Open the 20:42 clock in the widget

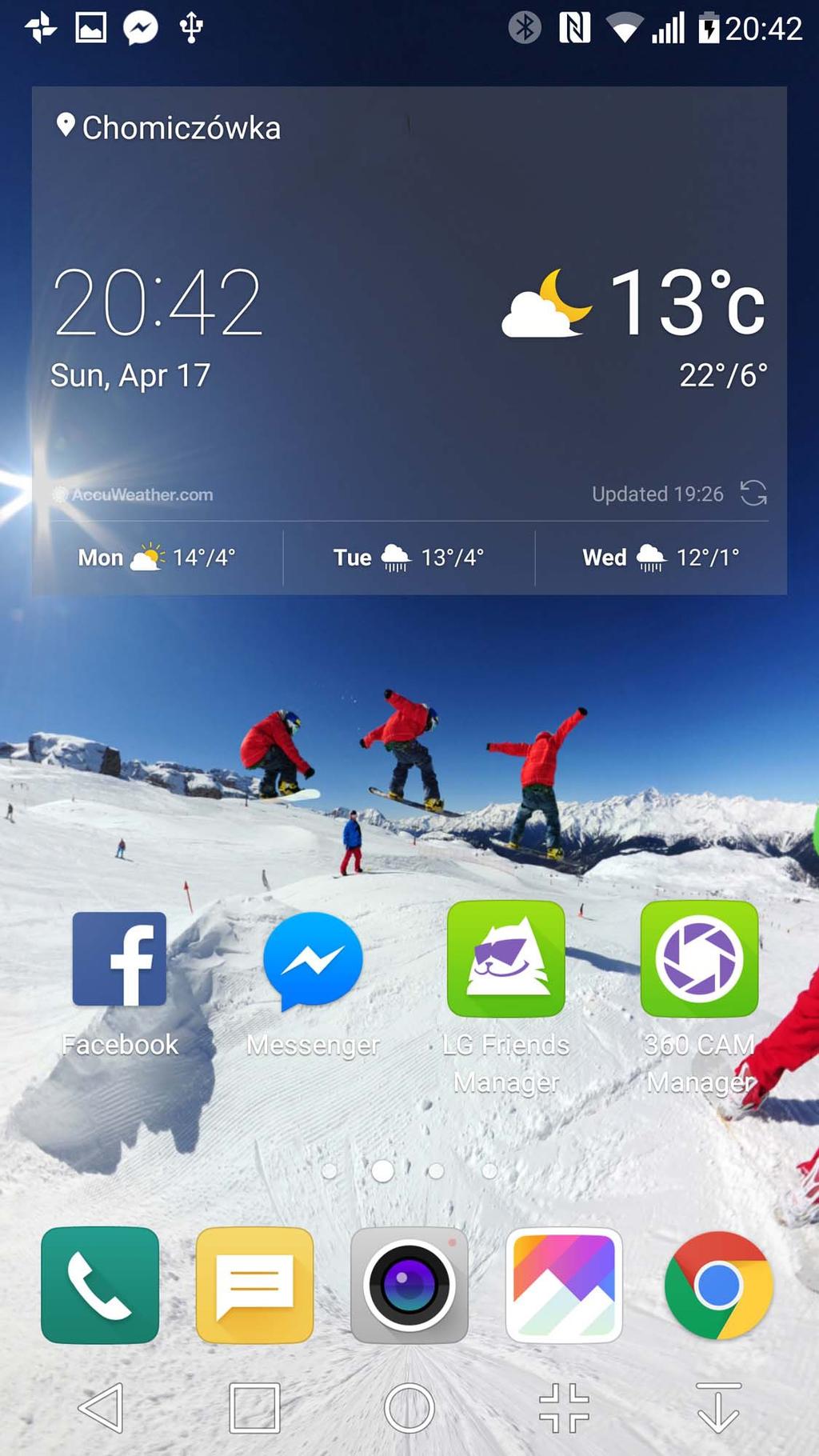158,302
